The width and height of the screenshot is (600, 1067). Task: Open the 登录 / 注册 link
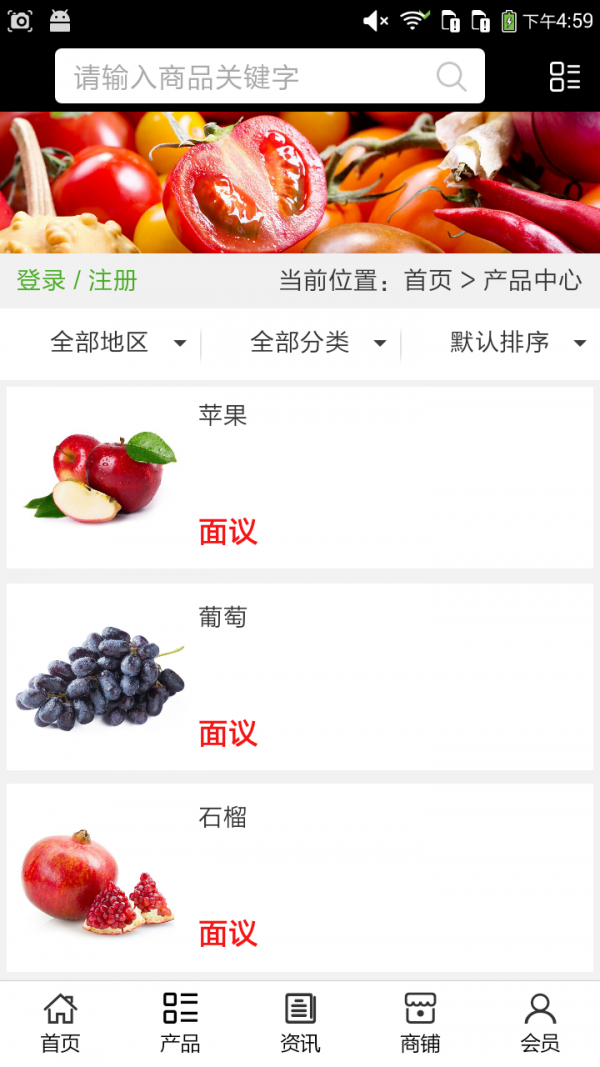(x=77, y=281)
